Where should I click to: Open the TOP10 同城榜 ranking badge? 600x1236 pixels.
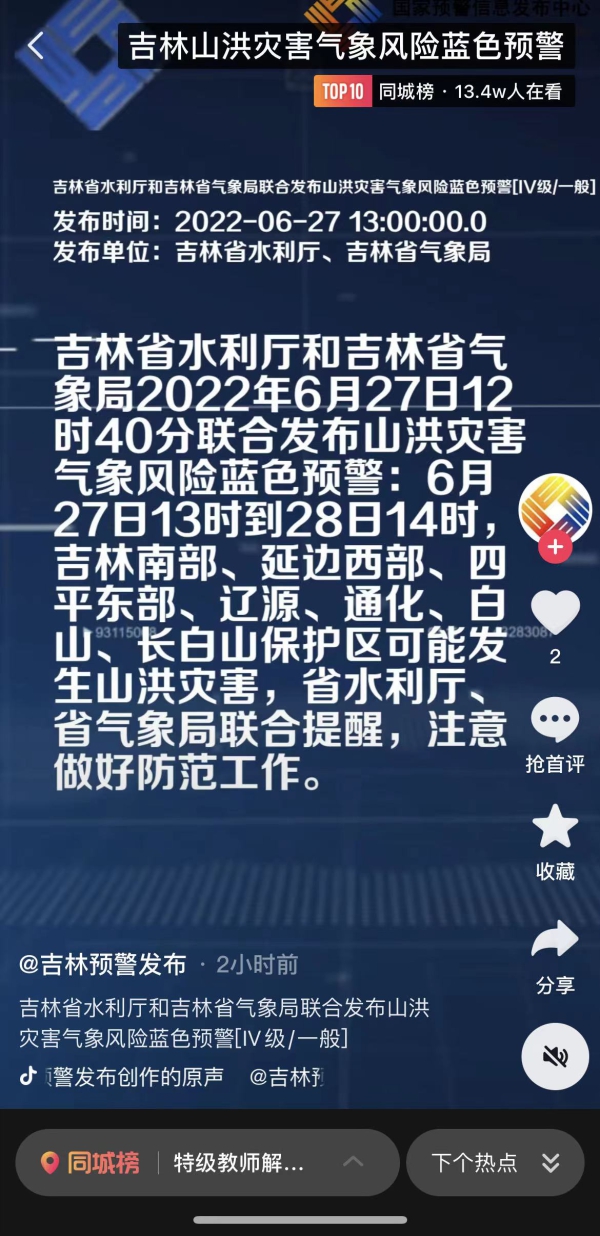point(443,92)
